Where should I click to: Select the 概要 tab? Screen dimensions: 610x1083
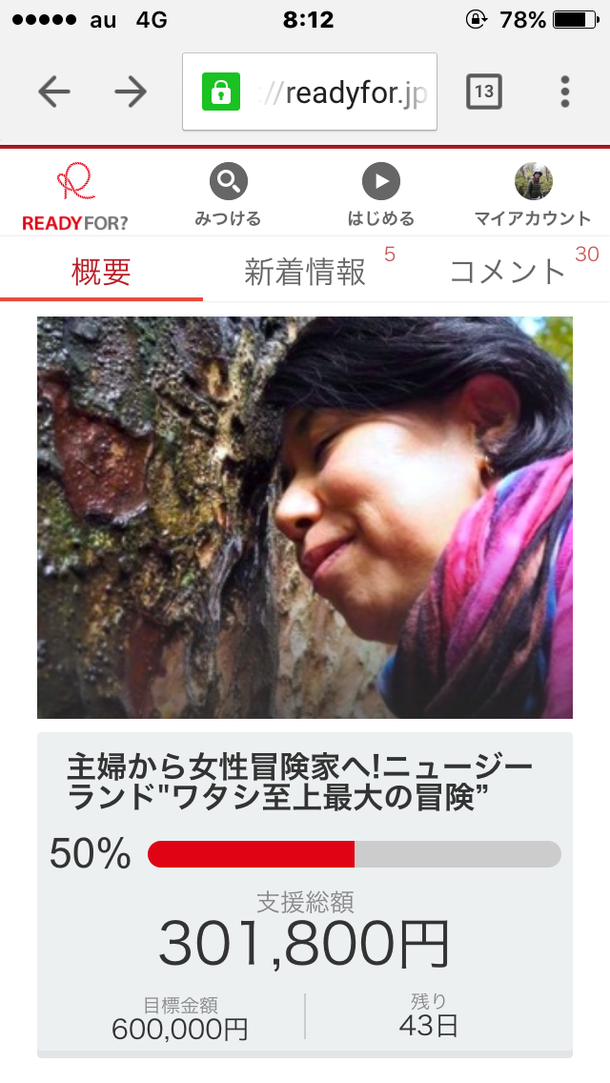101,271
